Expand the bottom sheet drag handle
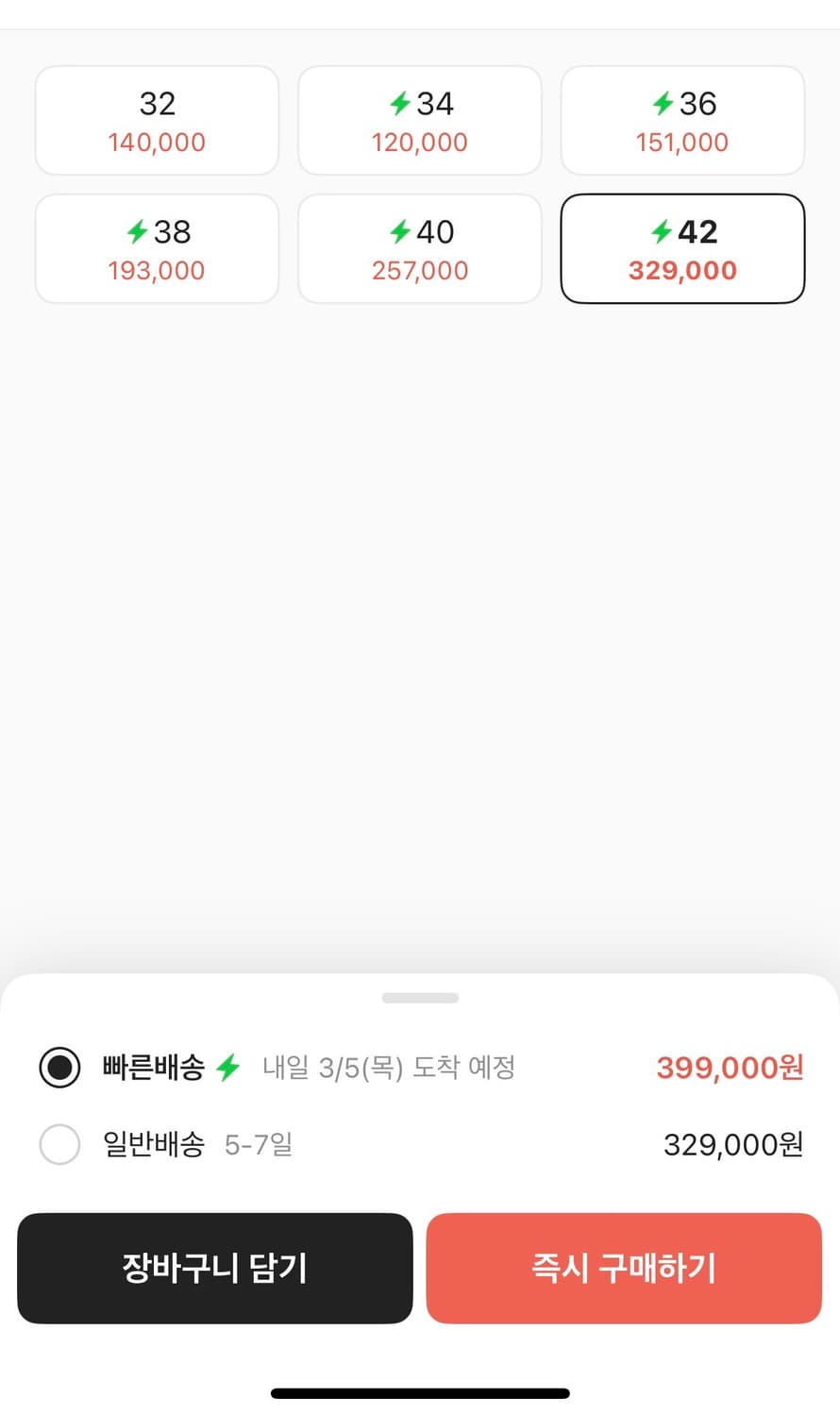This screenshot has height=1416, width=840. click(x=420, y=998)
